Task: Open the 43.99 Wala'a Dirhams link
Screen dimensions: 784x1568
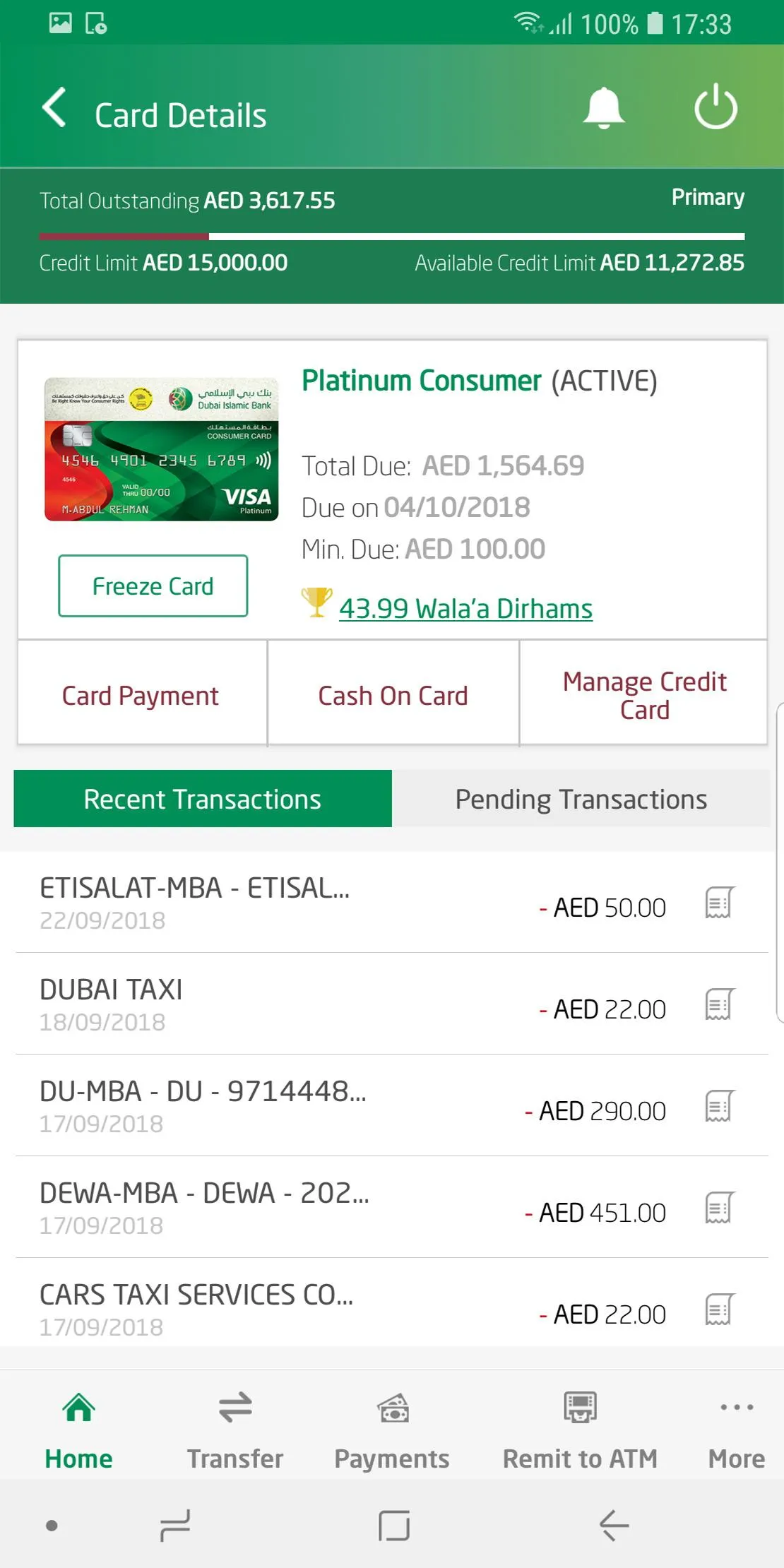Action: click(x=465, y=607)
